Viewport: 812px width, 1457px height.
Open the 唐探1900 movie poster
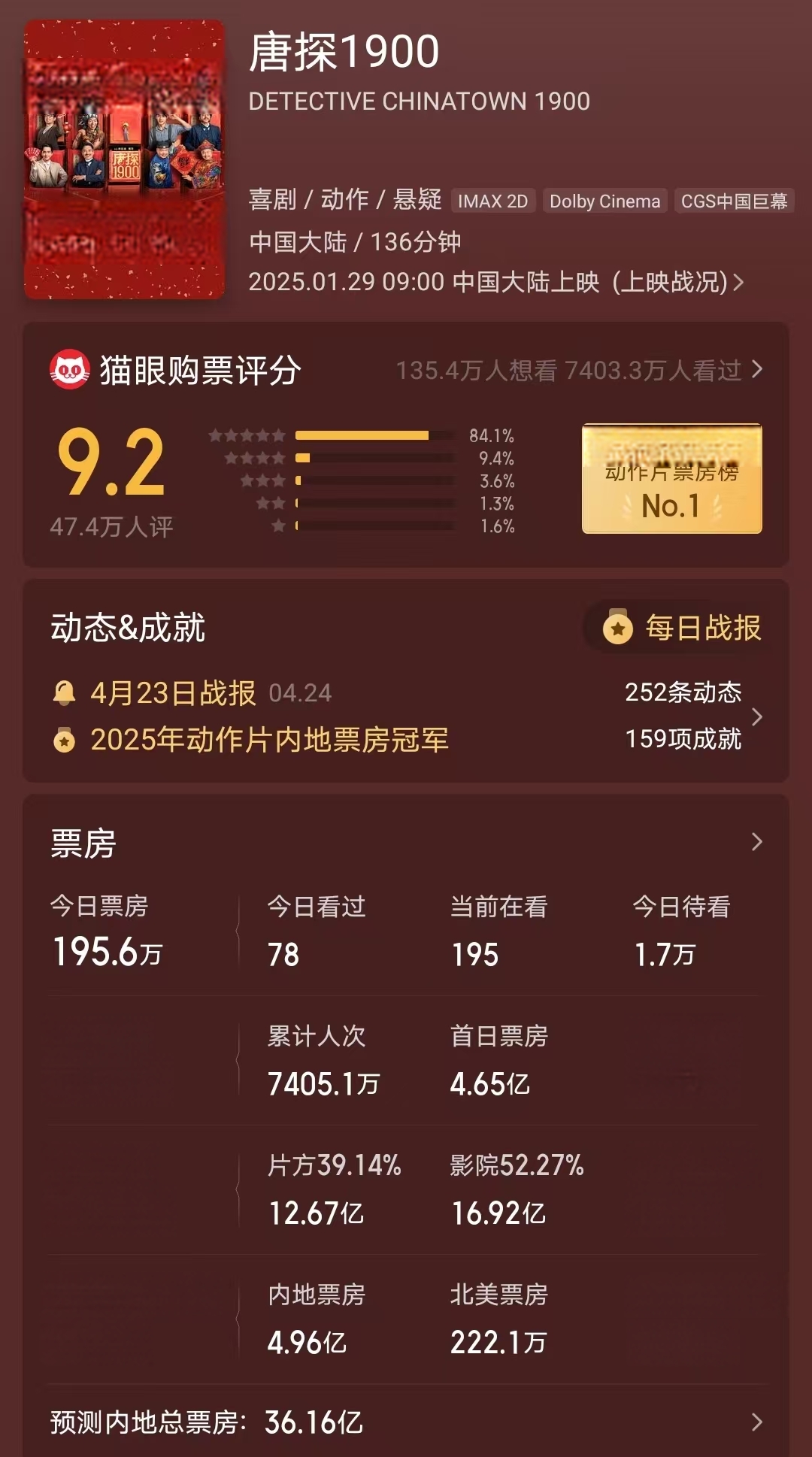click(124, 159)
